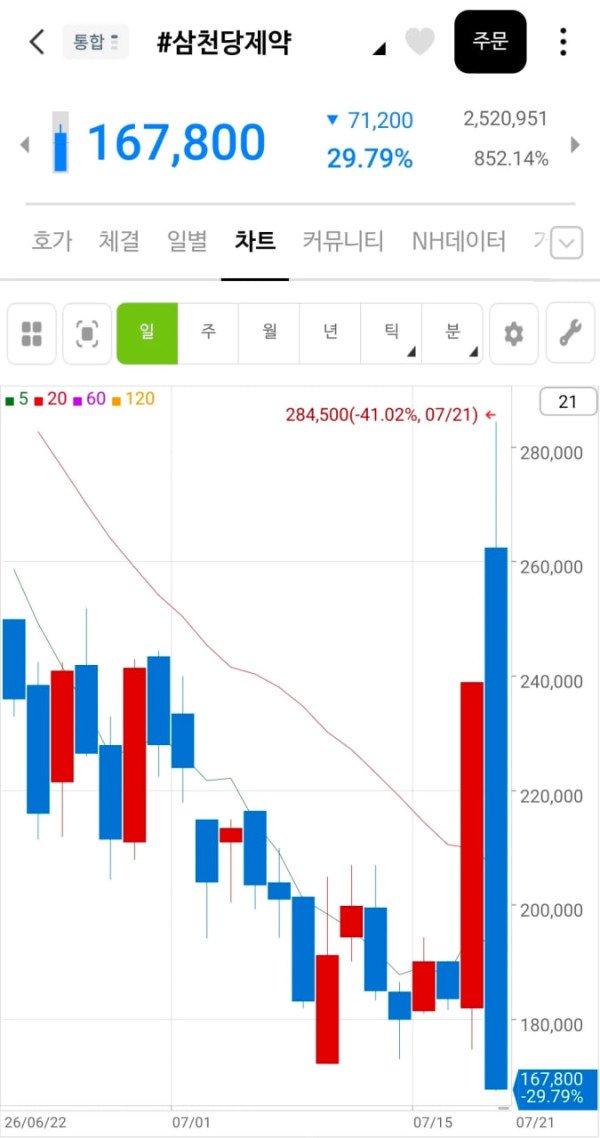The image size is (600, 1138).
Task: Switch to the 호가 tab
Action: point(52,241)
